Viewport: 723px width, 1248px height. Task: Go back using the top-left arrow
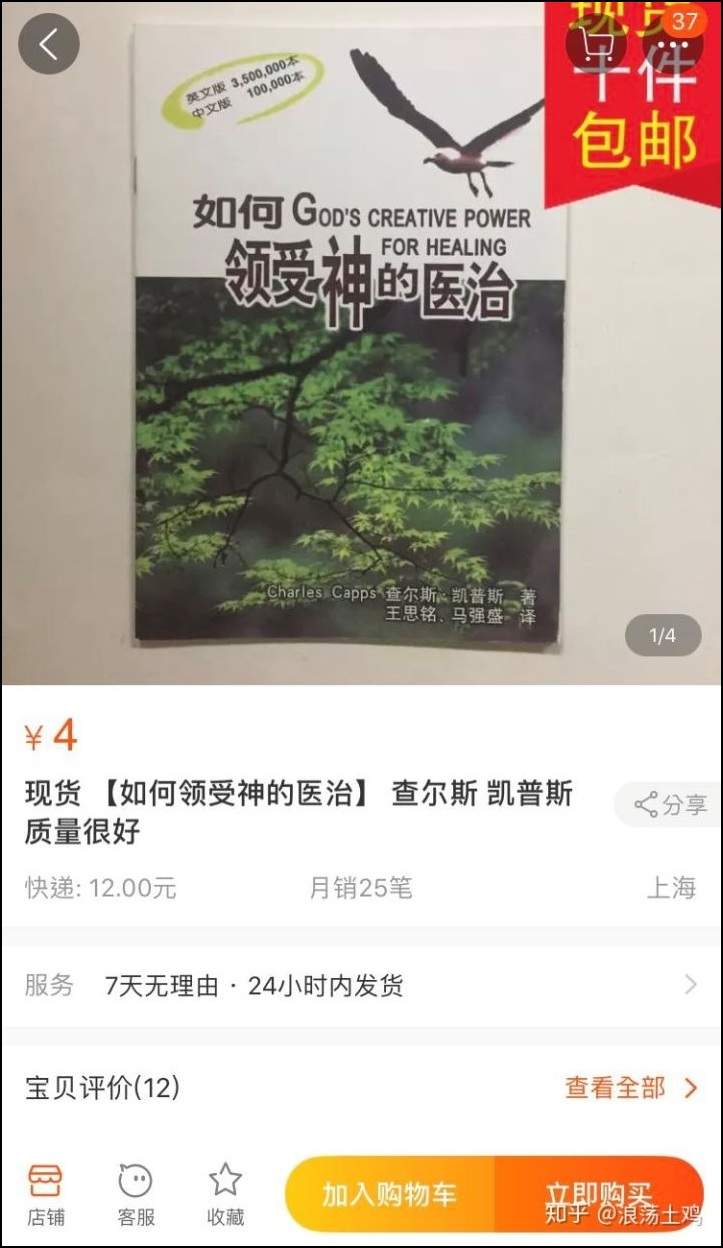click(x=48, y=44)
